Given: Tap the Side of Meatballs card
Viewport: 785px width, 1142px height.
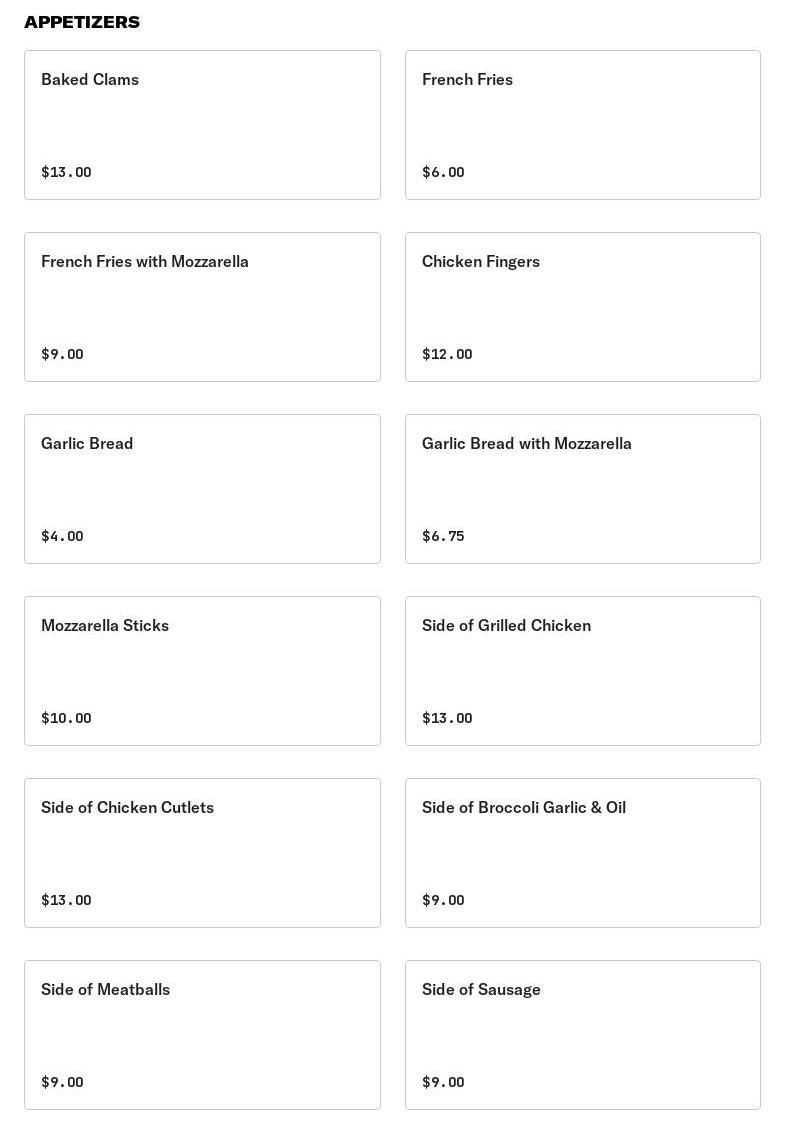Looking at the screenshot, I should 202,1035.
